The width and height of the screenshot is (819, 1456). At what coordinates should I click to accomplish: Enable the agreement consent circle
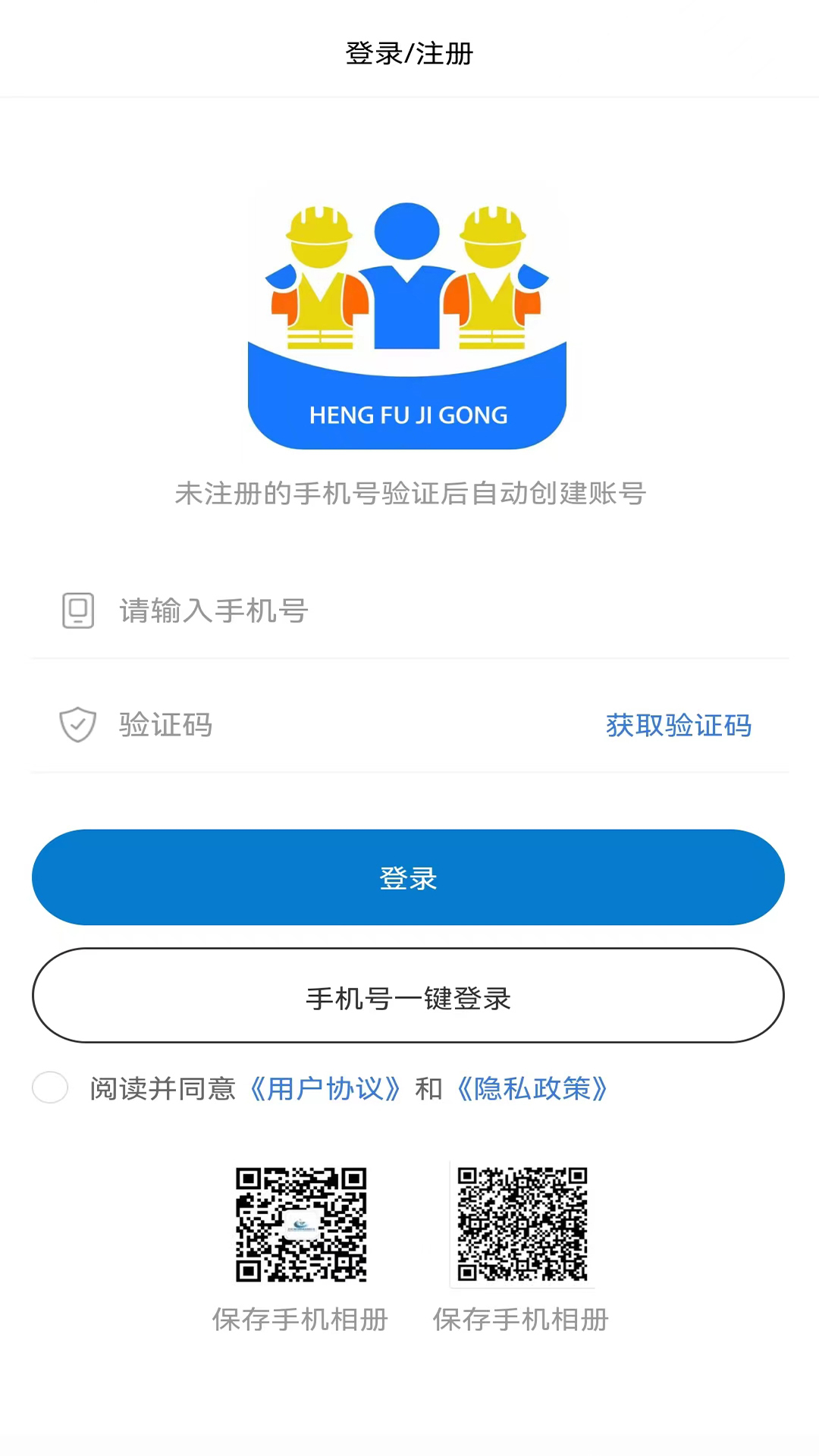click(x=50, y=1088)
